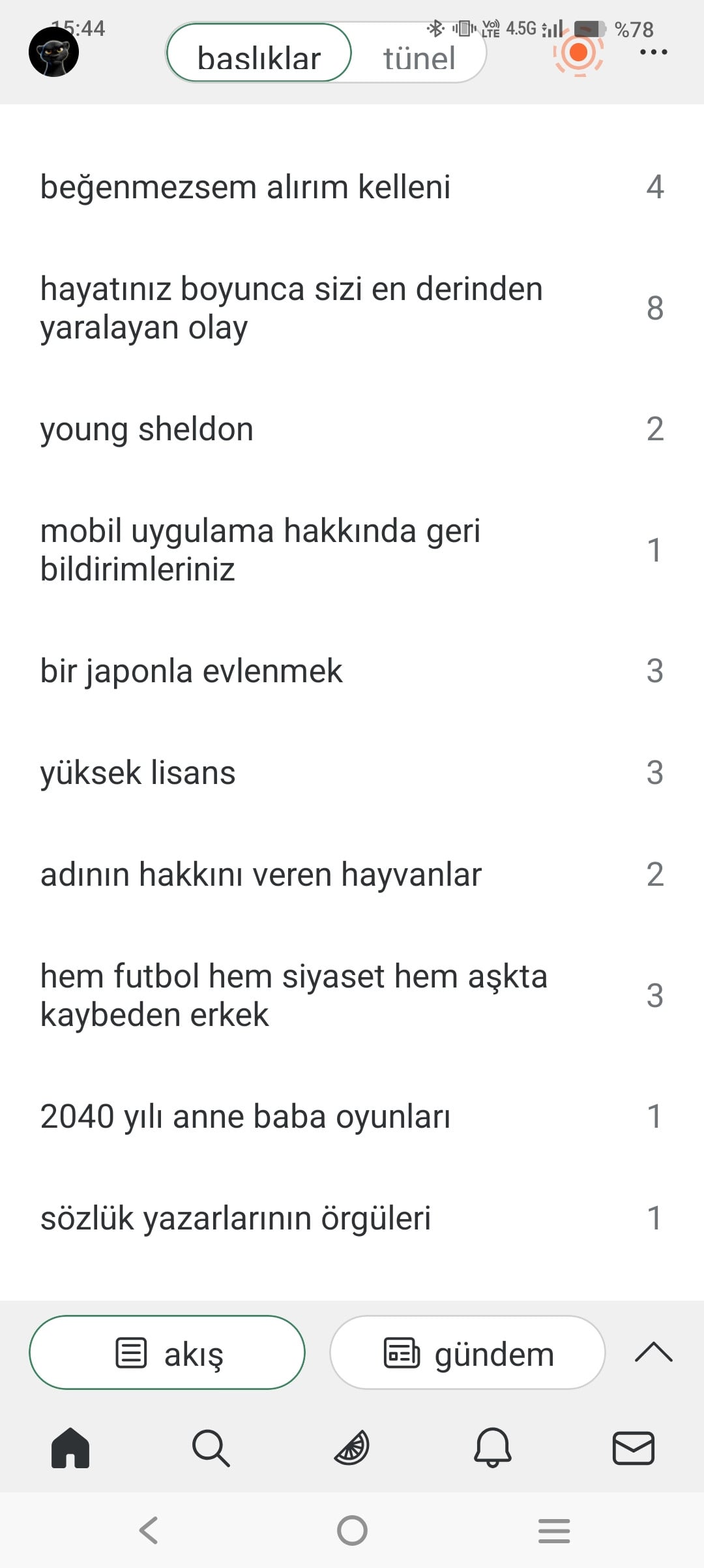704x1568 pixels.
Task: Open the notifications bell
Action: (492, 1448)
